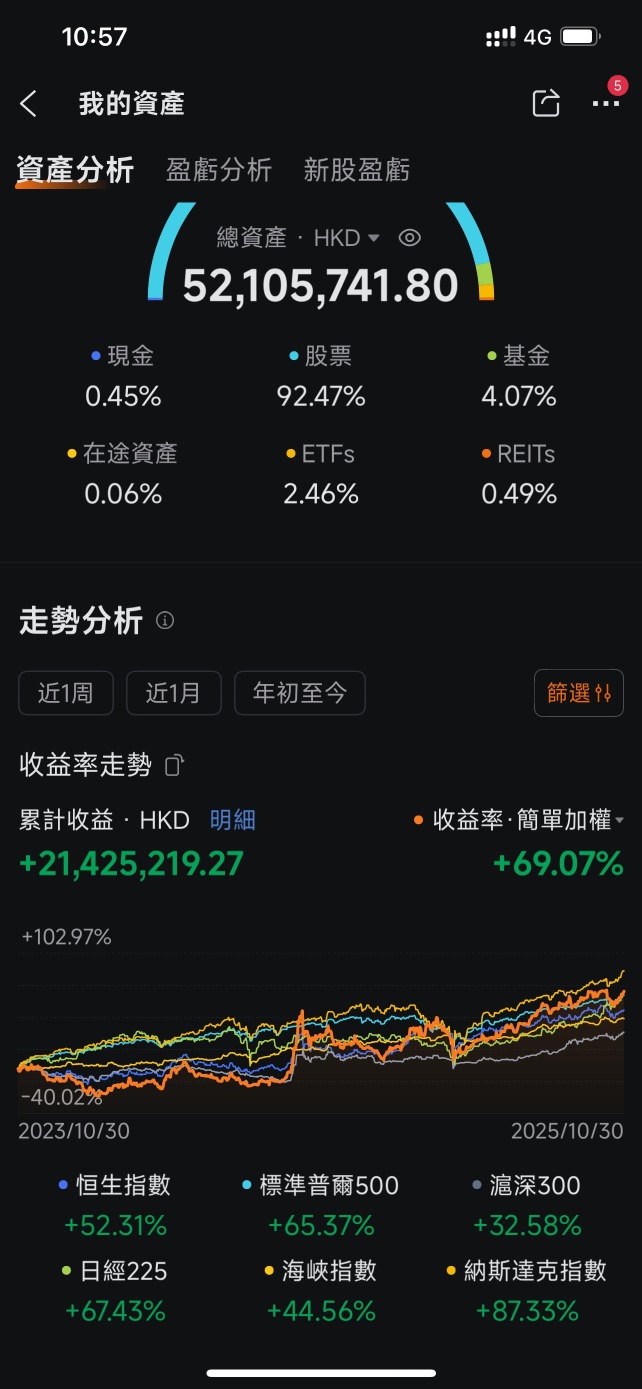Select the 資產分析 tab
The height and width of the screenshot is (1389, 642).
point(76,170)
